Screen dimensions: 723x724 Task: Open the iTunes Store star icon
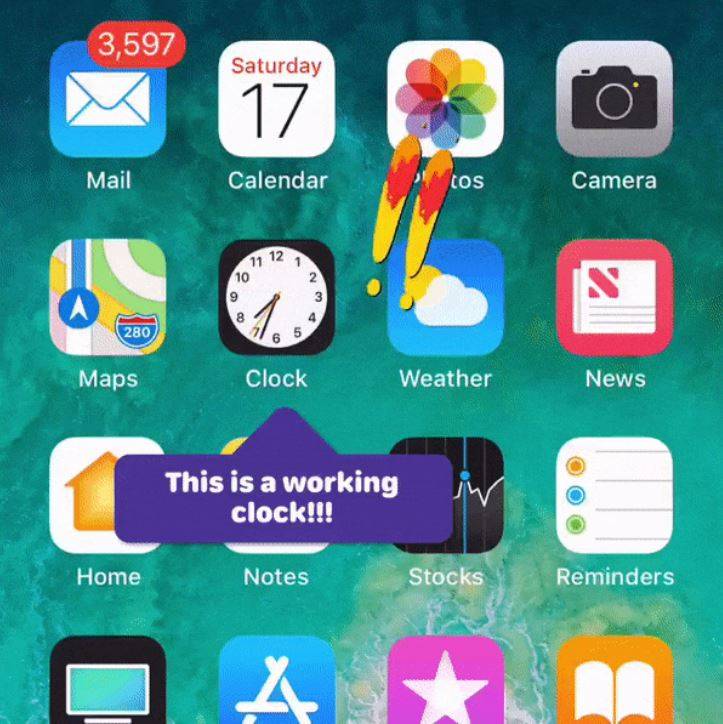[445, 685]
